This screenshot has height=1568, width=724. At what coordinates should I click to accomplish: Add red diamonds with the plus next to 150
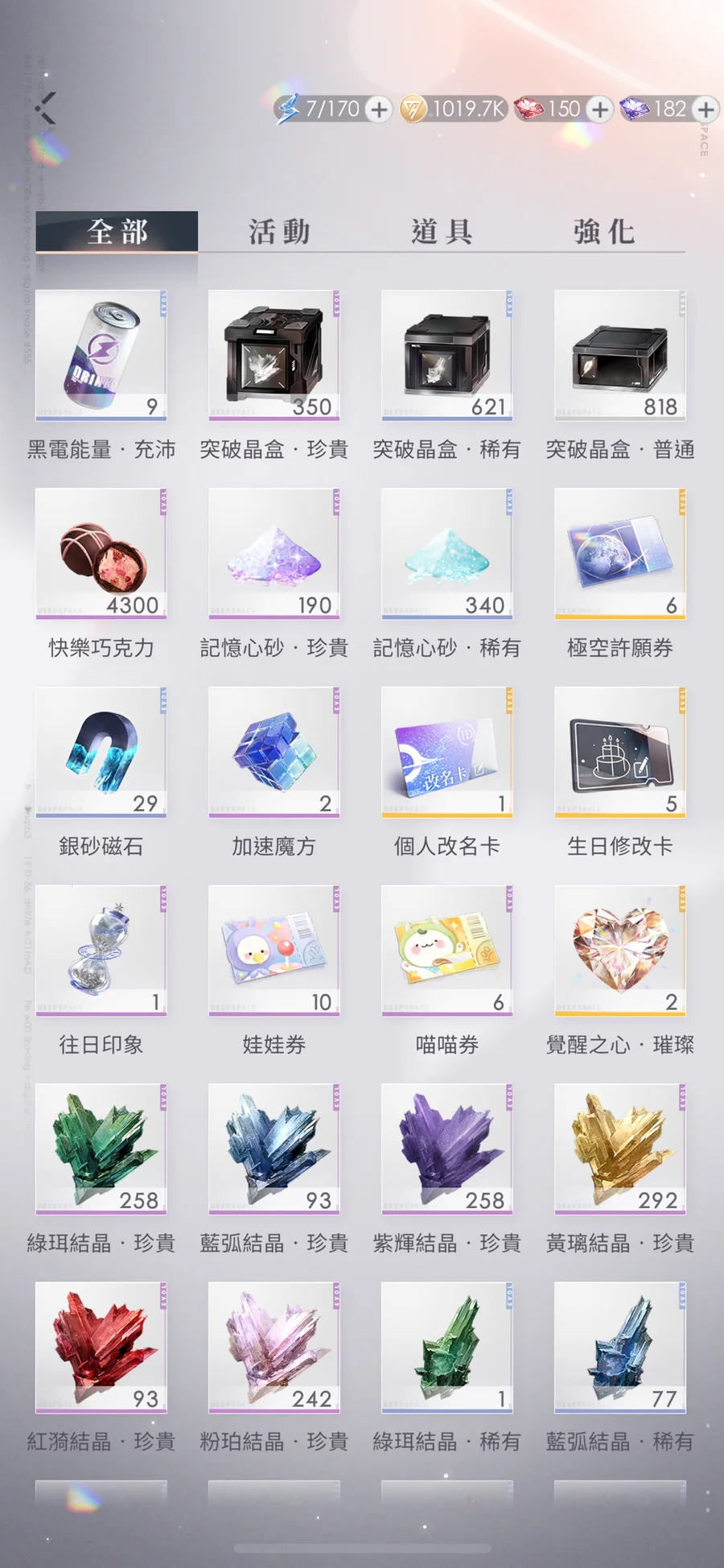tap(599, 109)
